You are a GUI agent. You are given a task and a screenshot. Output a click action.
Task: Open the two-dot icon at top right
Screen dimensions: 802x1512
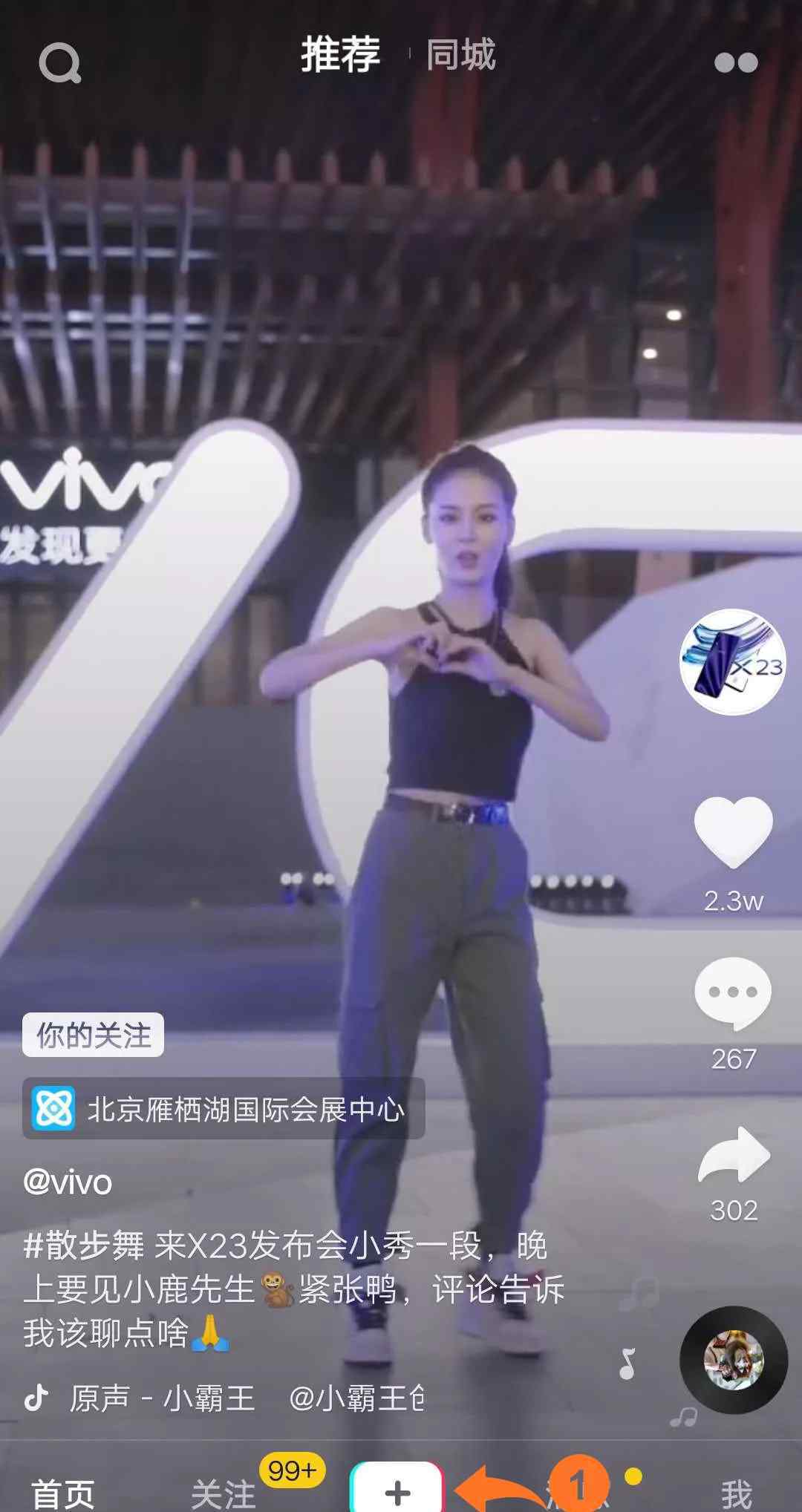736,62
